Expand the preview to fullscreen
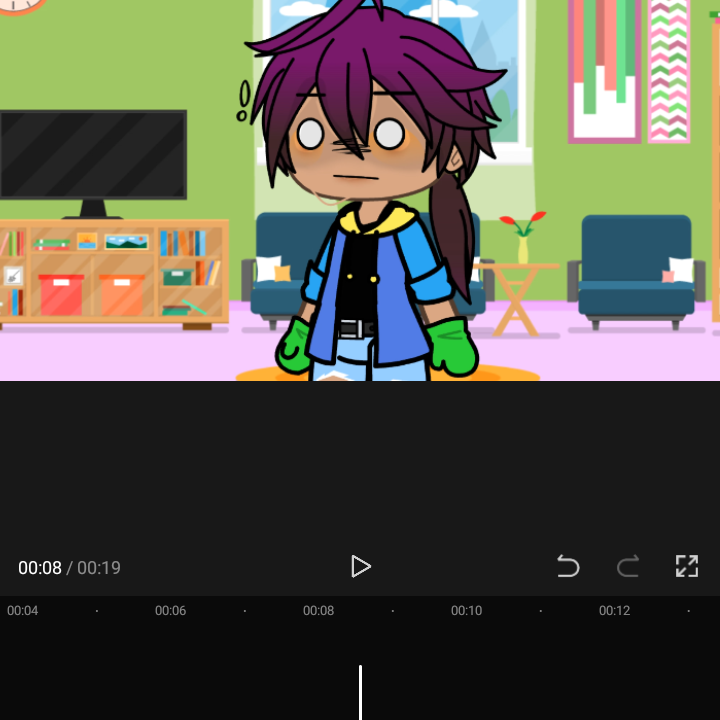The width and height of the screenshot is (720, 720). pyautogui.click(x=686, y=566)
